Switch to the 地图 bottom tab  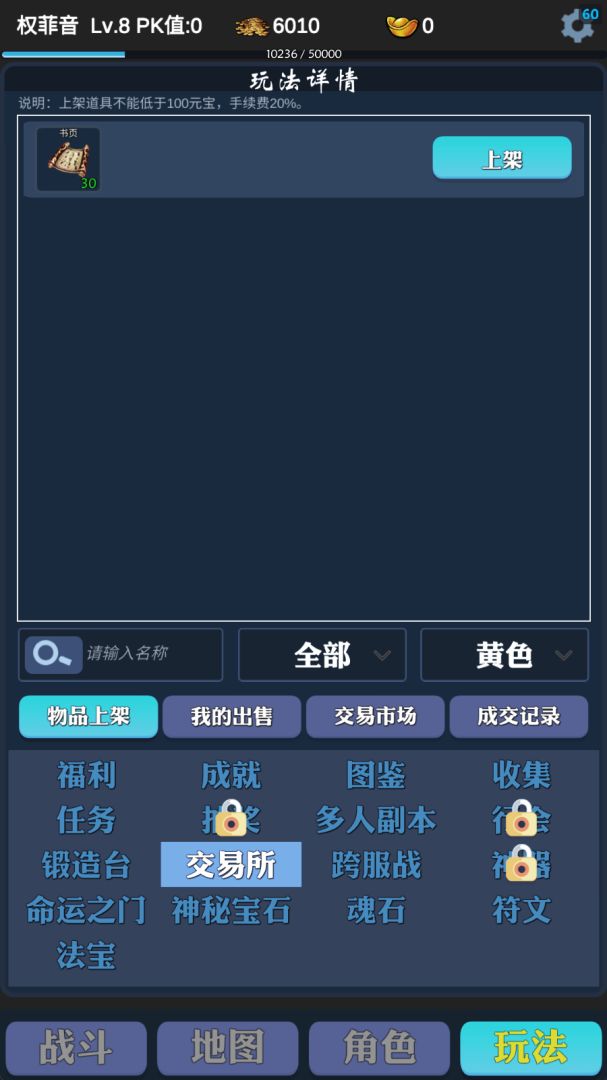pyautogui.click(x=227, y=1047)
